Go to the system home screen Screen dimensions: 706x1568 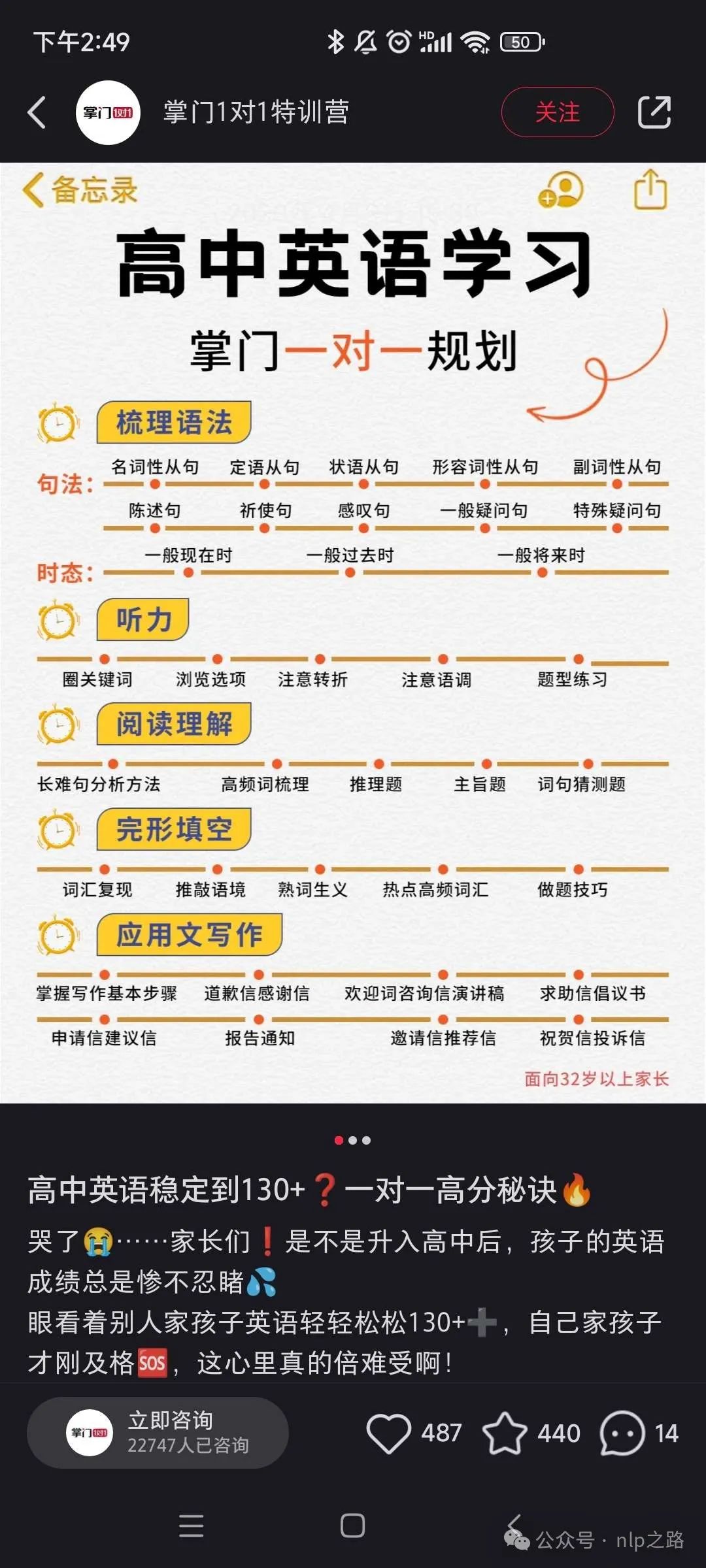tap(353, 1526)
